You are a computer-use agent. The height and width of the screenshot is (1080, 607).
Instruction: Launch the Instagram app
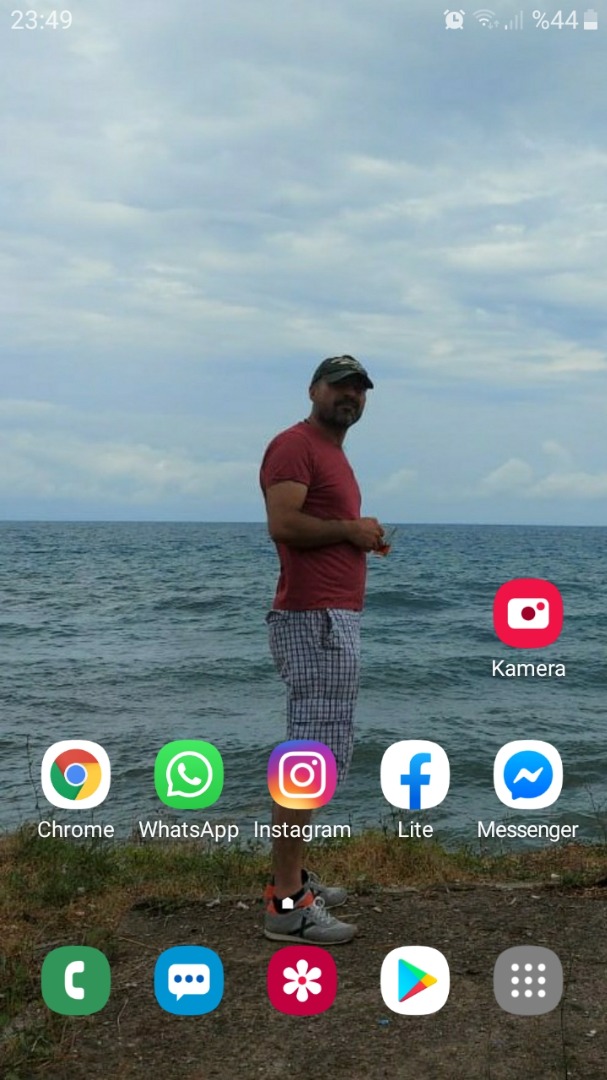coord(302,775)
